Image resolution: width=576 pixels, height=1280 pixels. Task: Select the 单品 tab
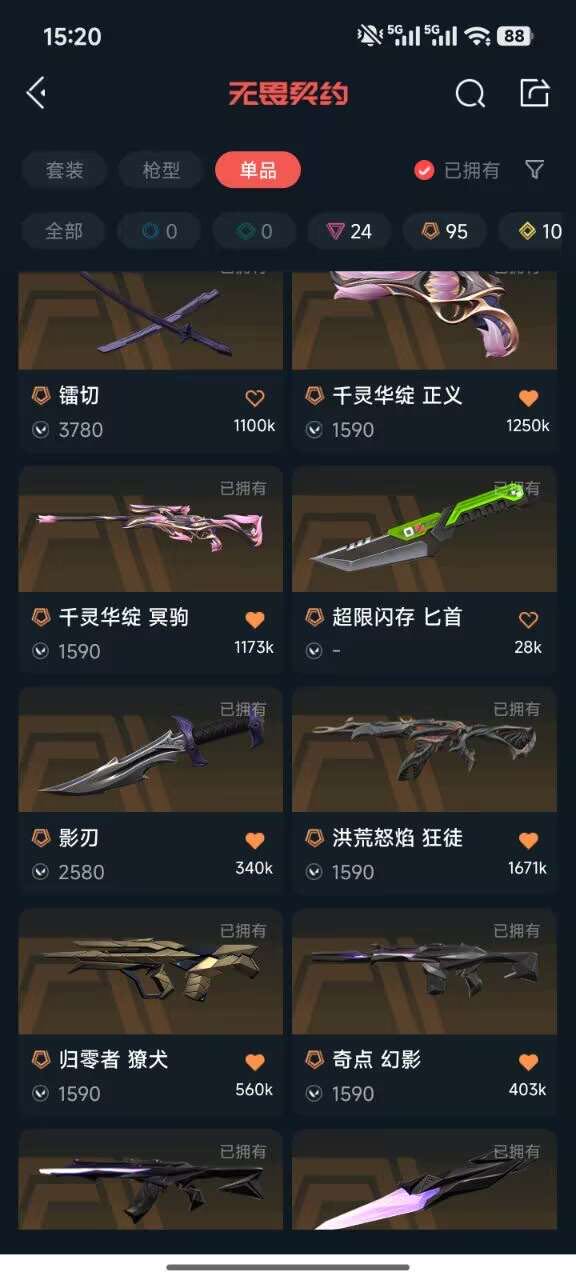[x=258, y=170]
